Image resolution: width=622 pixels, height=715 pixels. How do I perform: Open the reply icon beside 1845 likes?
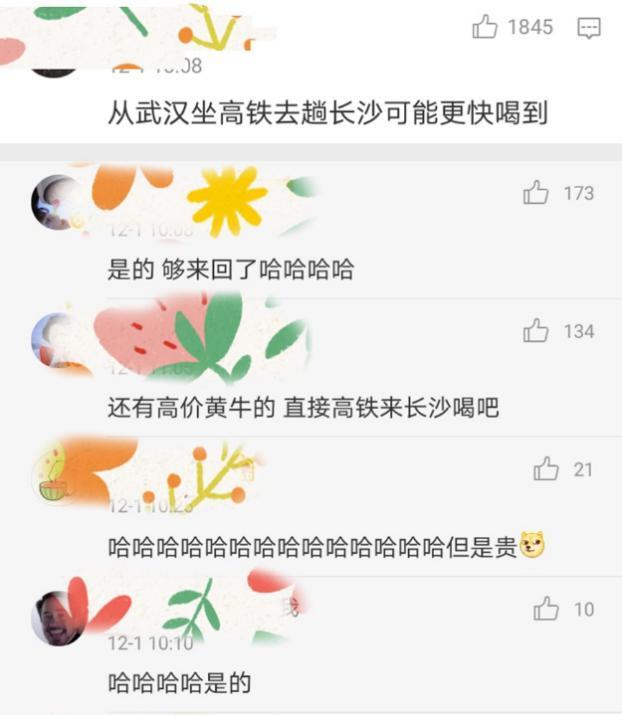tap(589, 28)
